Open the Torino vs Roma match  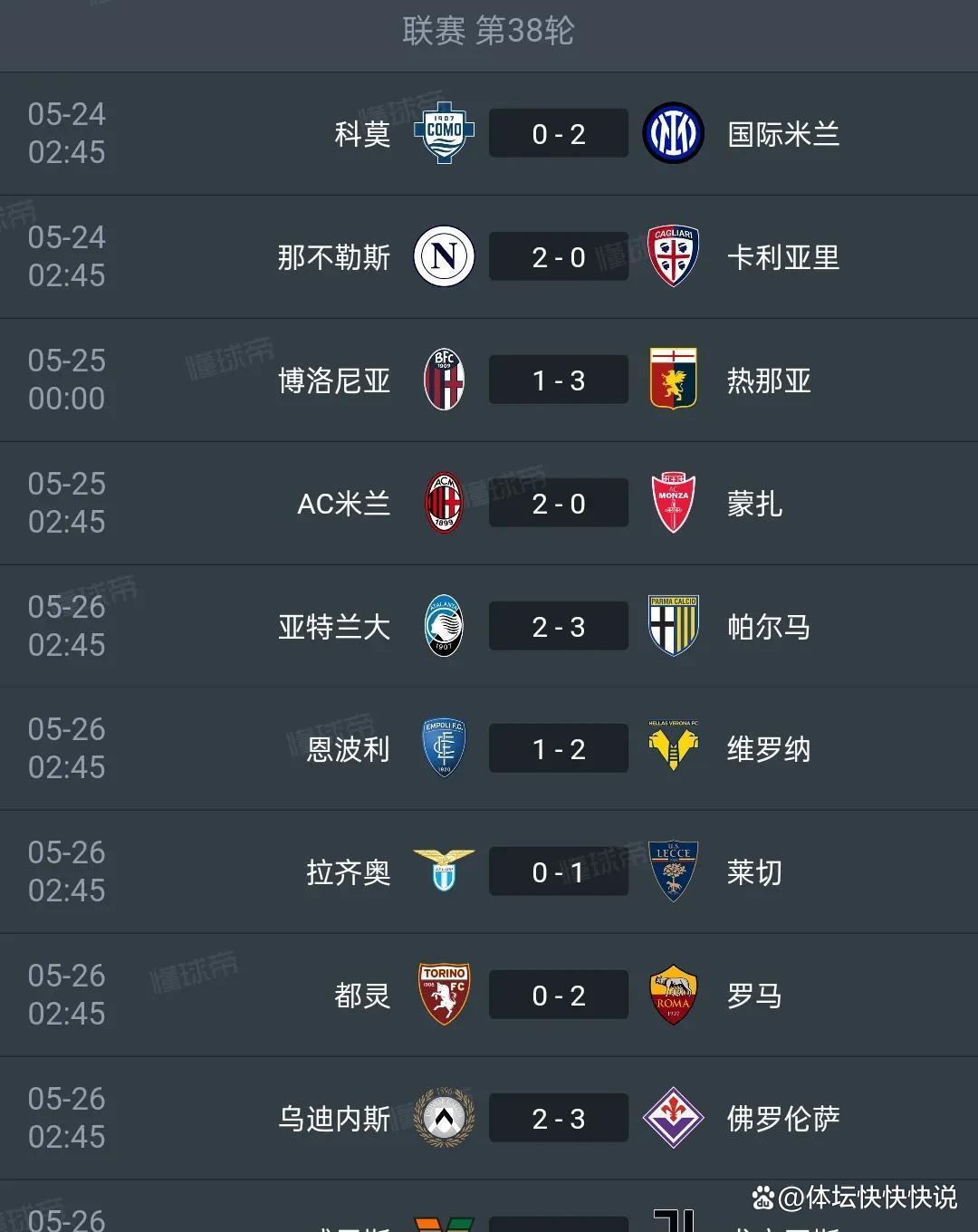pyautogui.click(x=558, y=996)
